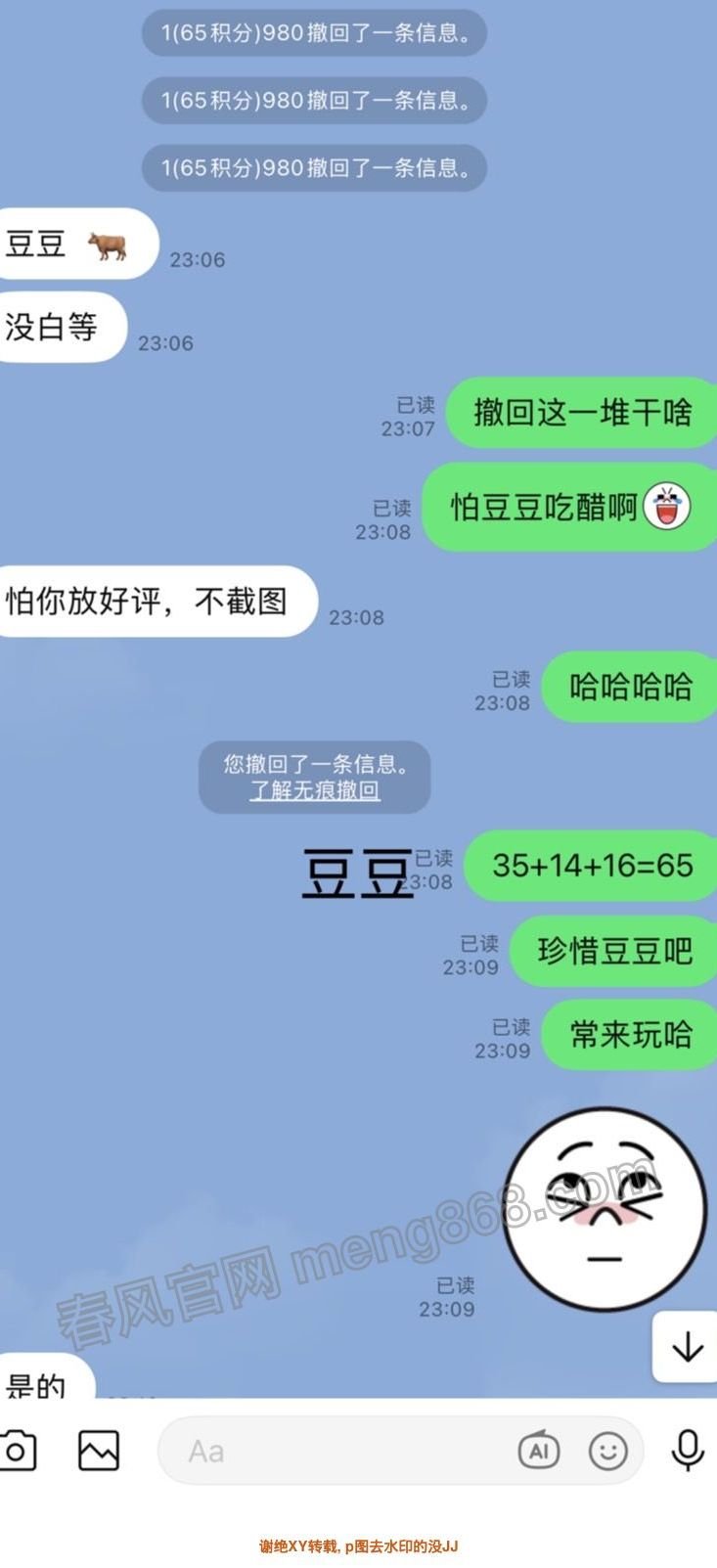Open the photo gallery picker
This screenshot has width=717, height=1568.
point(99,1450)
